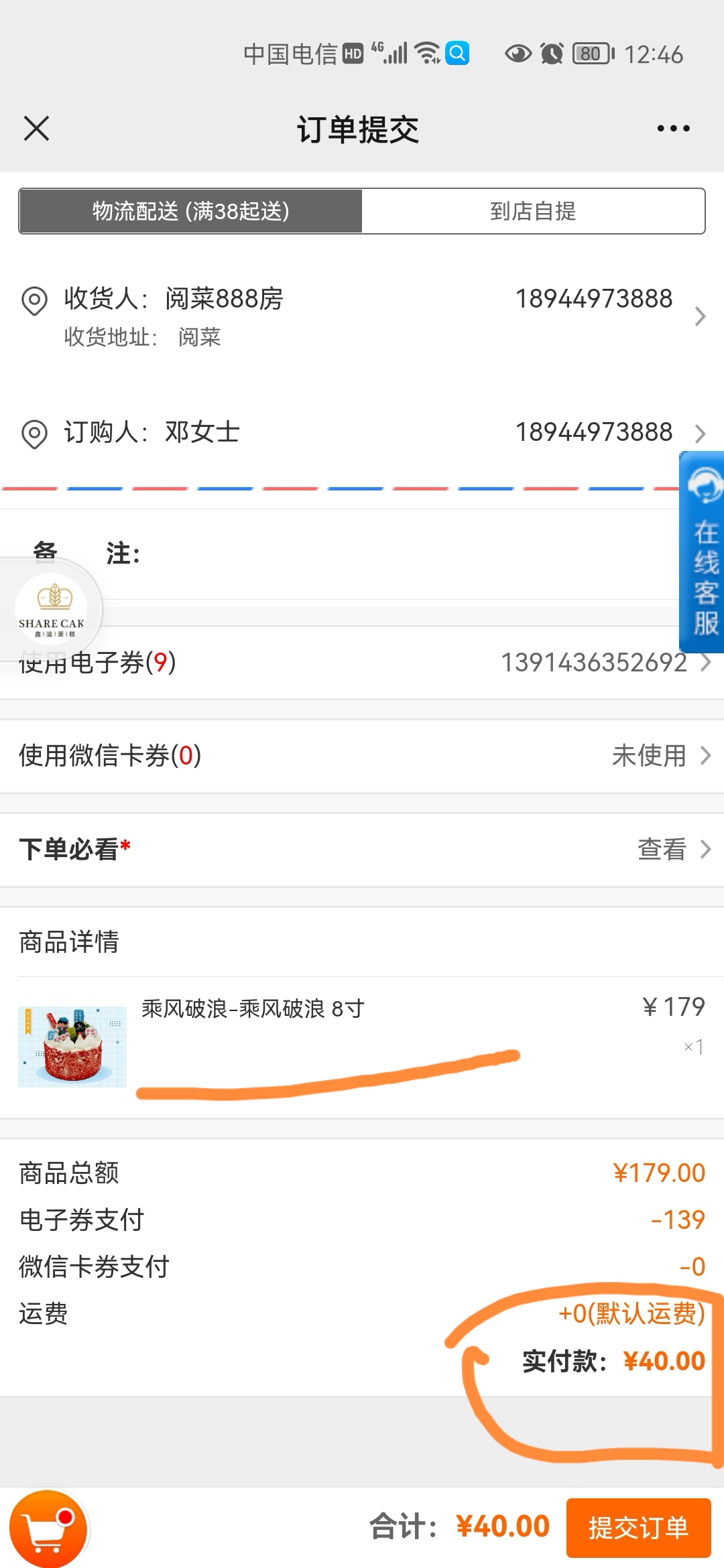Switch to 到店自提 store pickup
Viewport: 724px width, 1568px height.
(533, 211)
